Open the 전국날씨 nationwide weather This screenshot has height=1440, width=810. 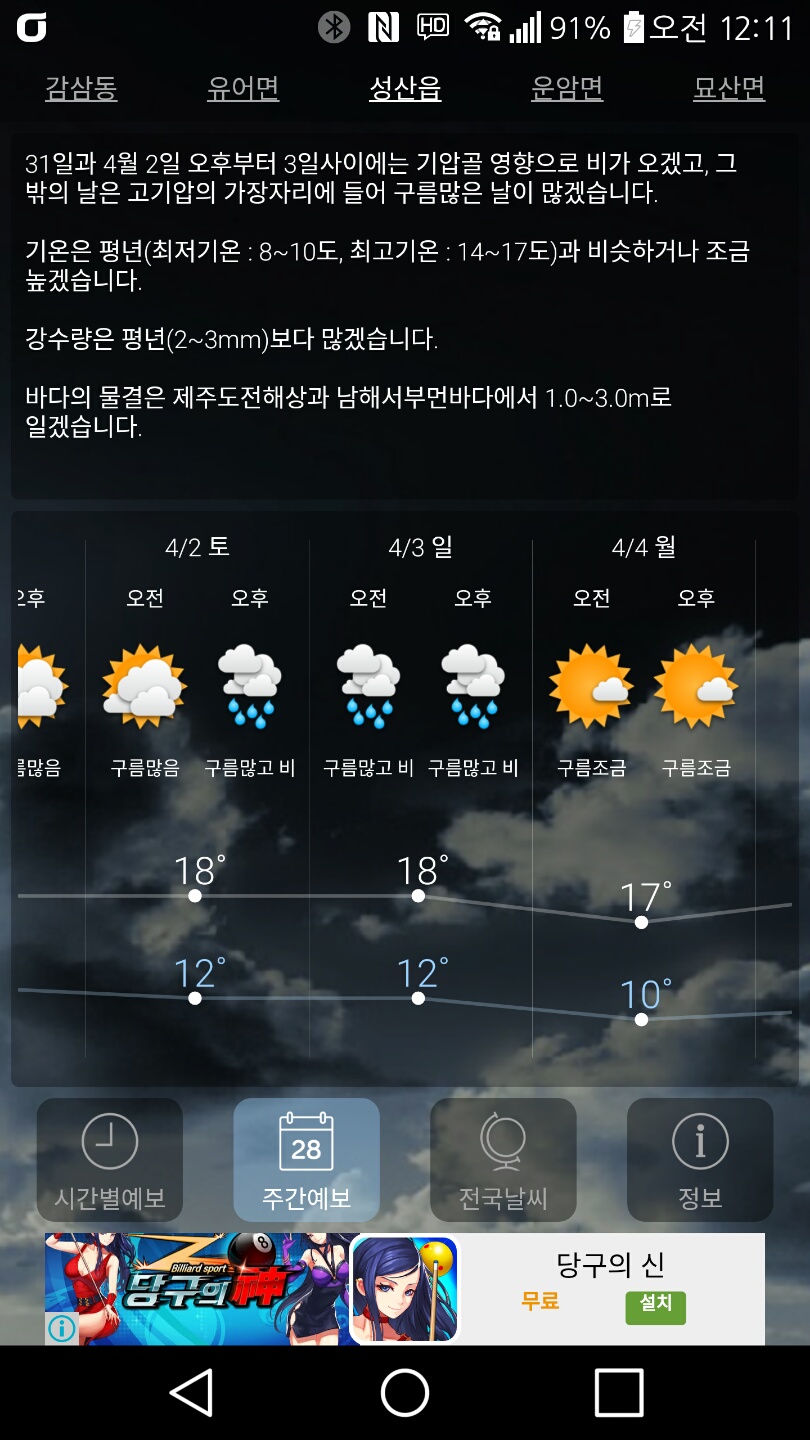(x=503, y=1160)
